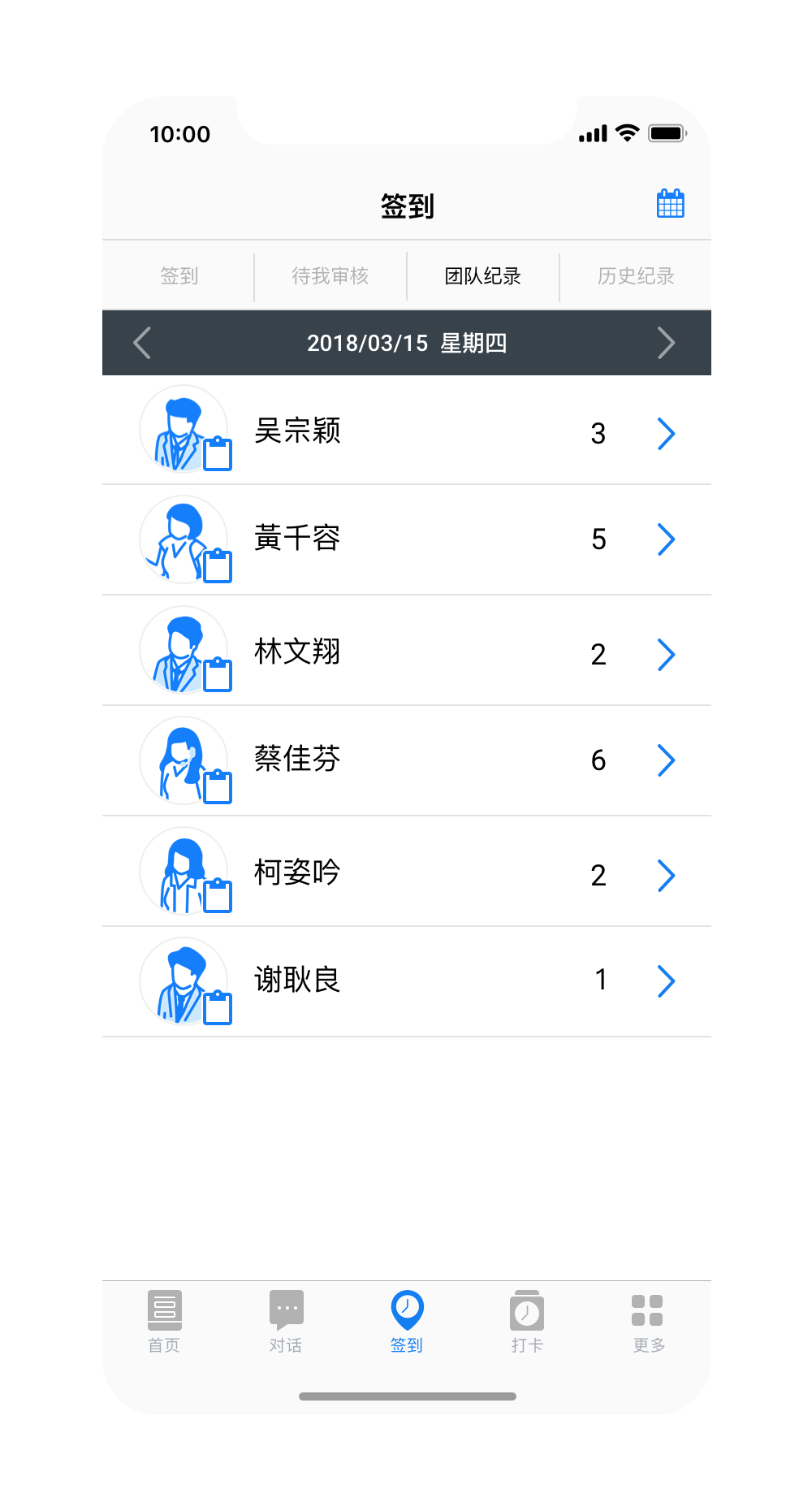Go to the next day
The height and width of the screenshot is (1511, 812).
pyautogui.click(x=666, y=343)
